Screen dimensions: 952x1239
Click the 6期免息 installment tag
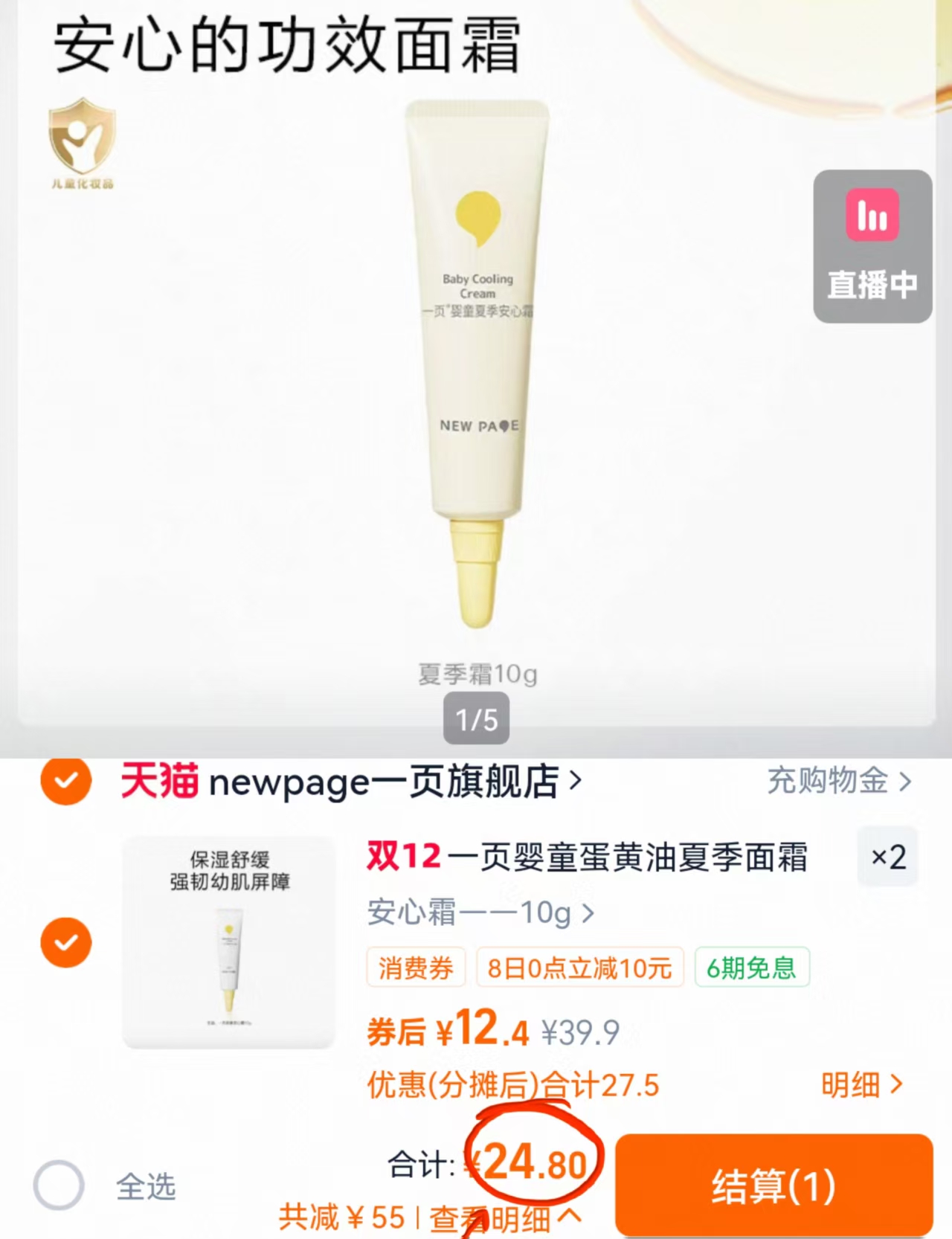[x=750, y=967]
